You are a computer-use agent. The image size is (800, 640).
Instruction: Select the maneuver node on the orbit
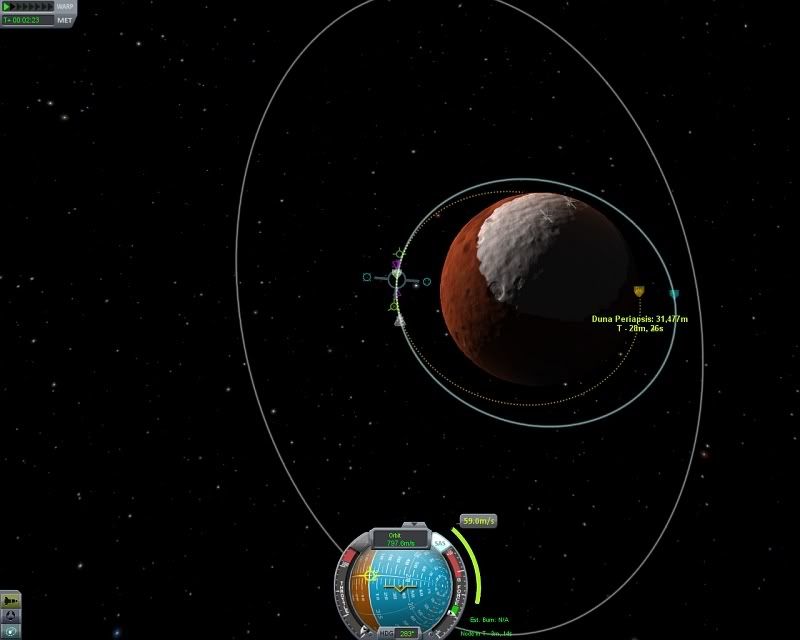[x=396, y=281]
